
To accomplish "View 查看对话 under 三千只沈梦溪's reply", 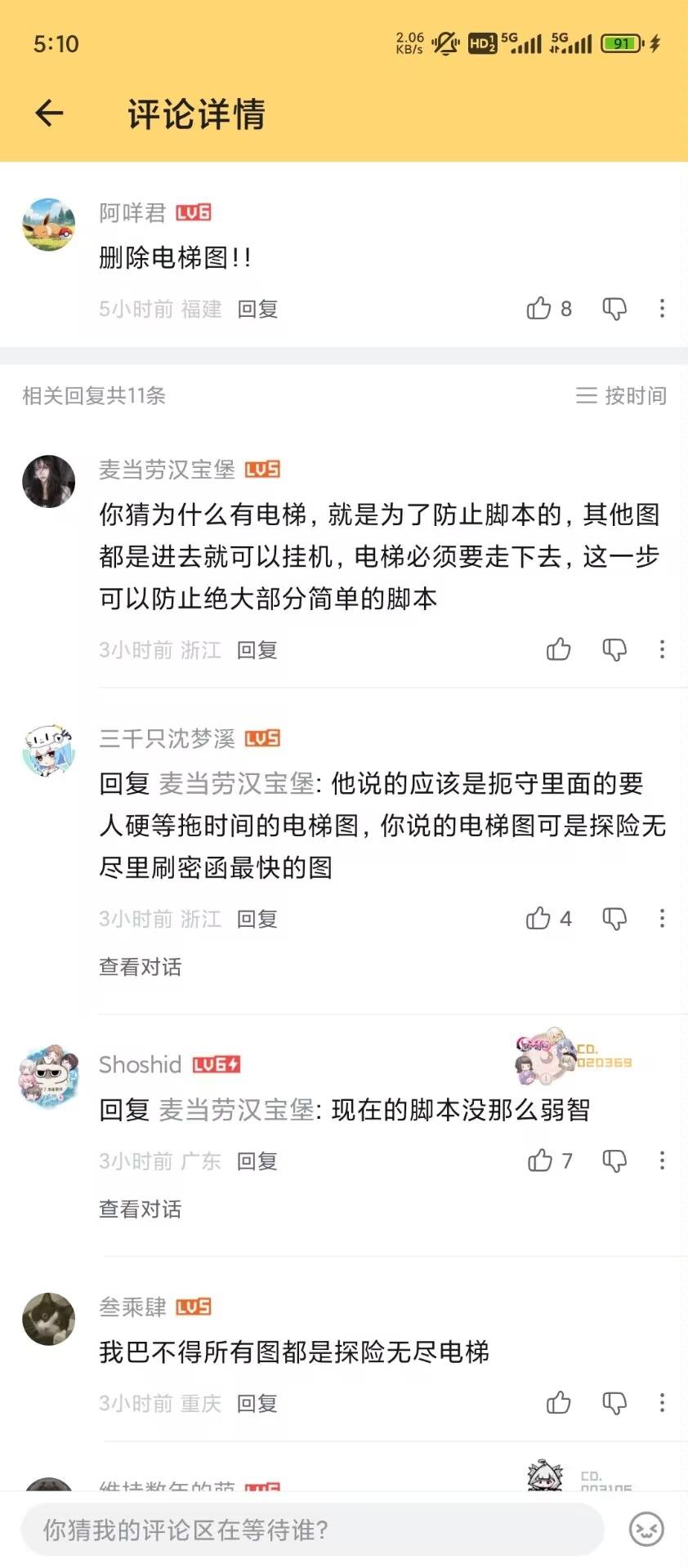I will 140,967.
